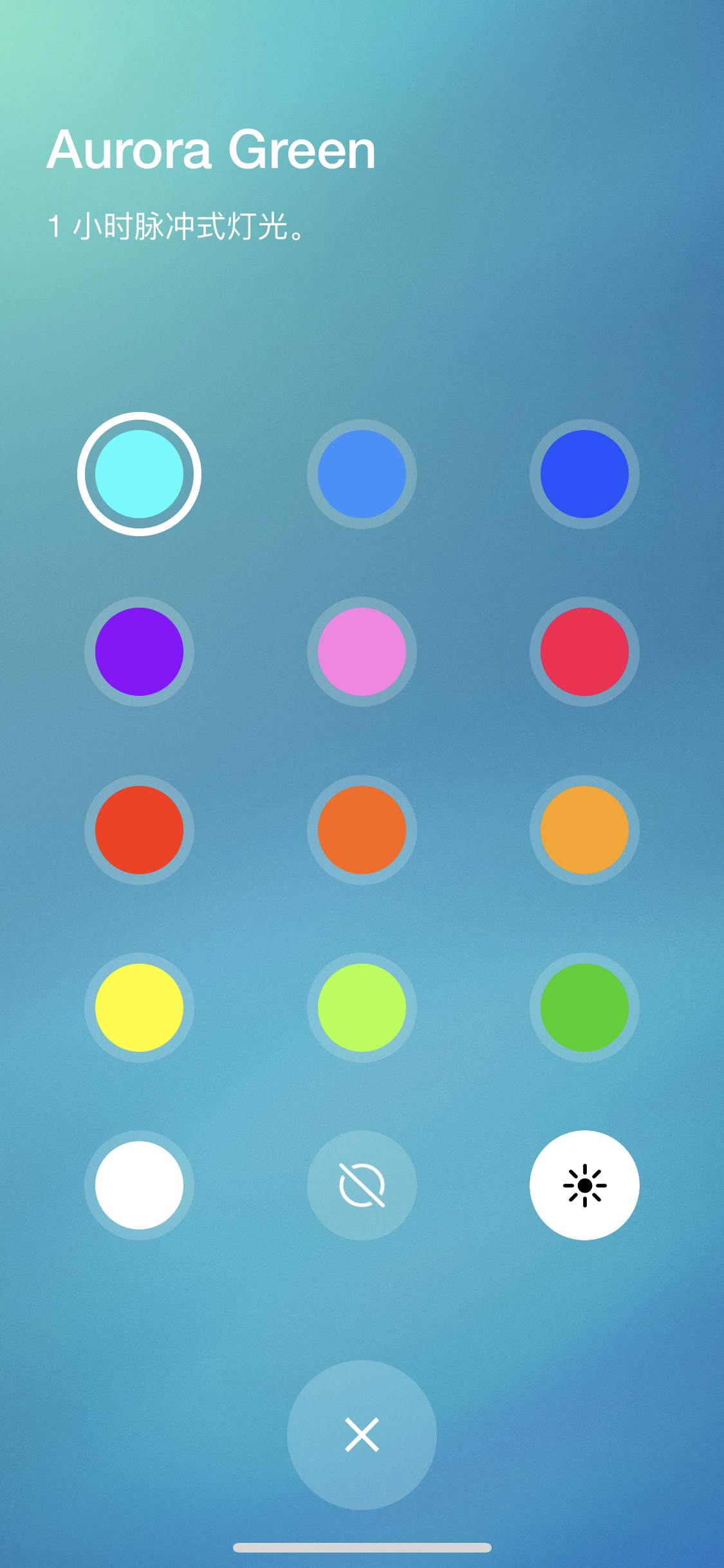Choose the lime green color swatch

point(362,1007)
